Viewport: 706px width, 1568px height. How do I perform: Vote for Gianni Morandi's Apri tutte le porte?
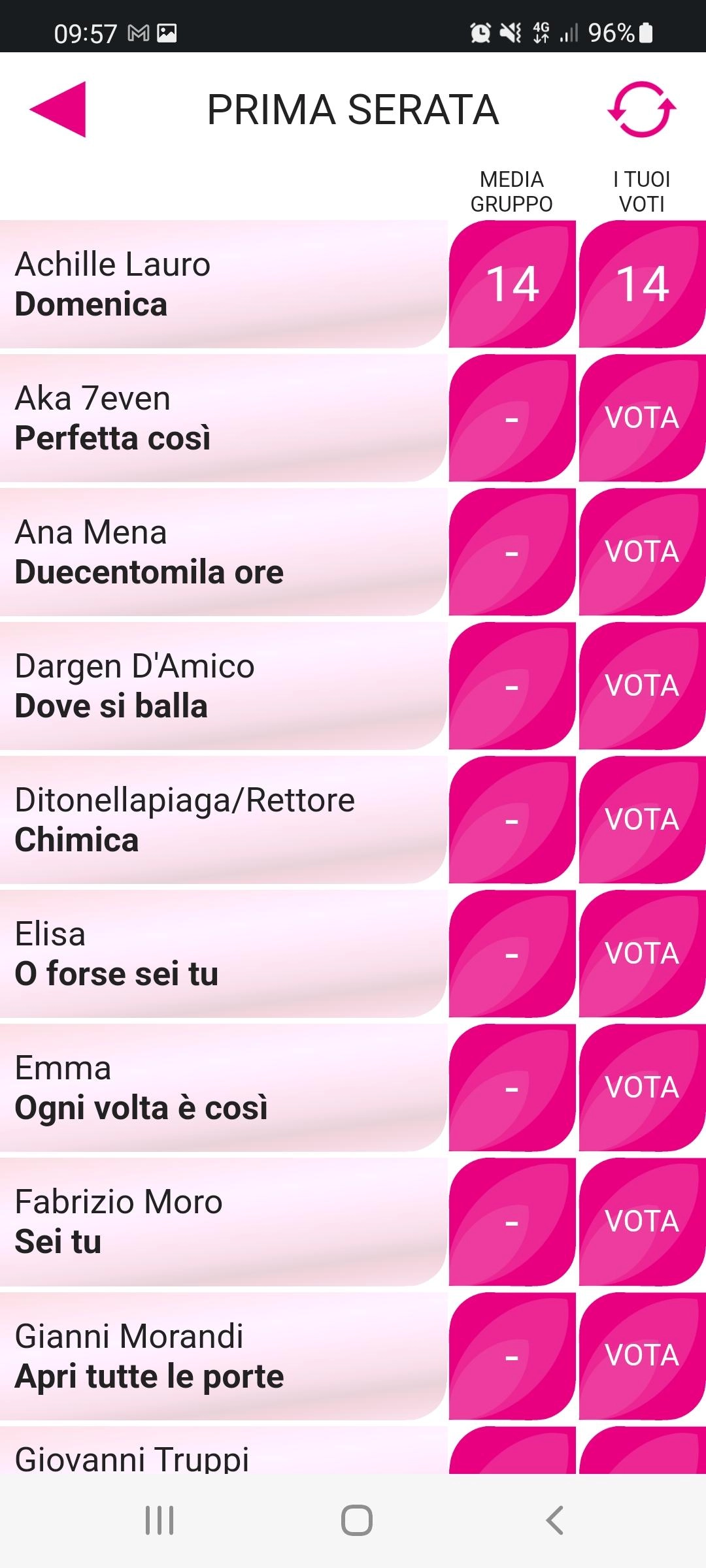[x=642, y=1356]
